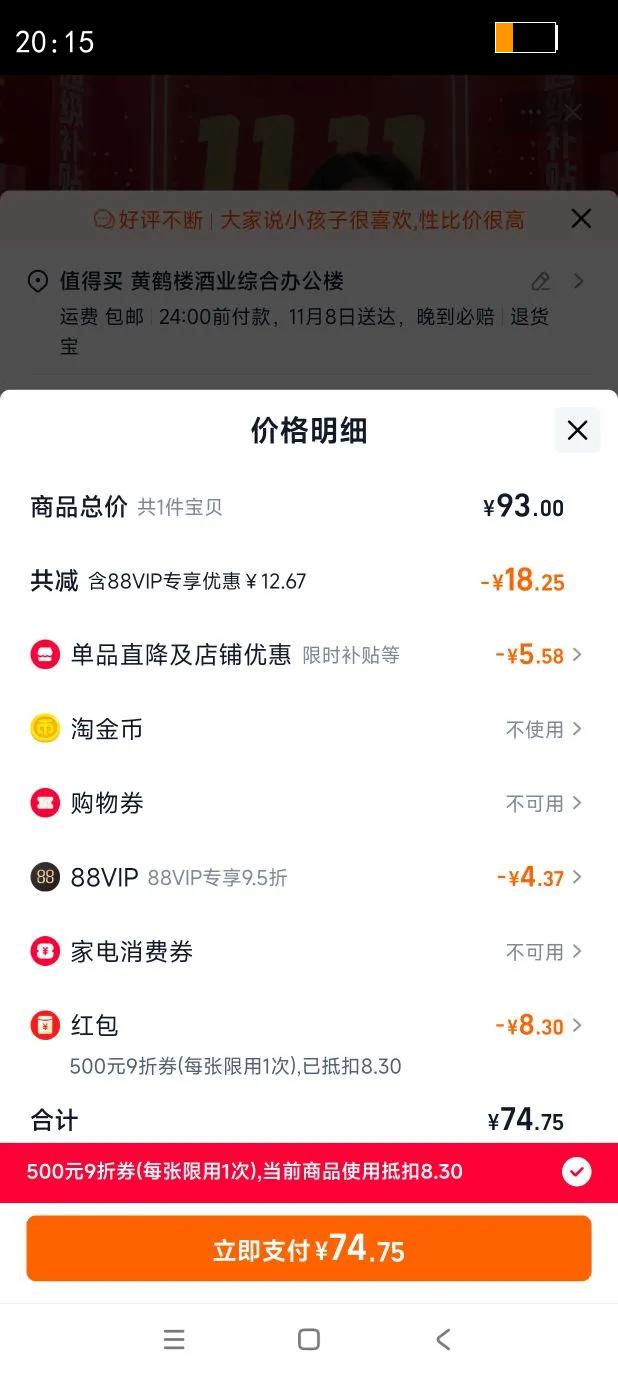Go to the system home screen

pos(309,1339)
